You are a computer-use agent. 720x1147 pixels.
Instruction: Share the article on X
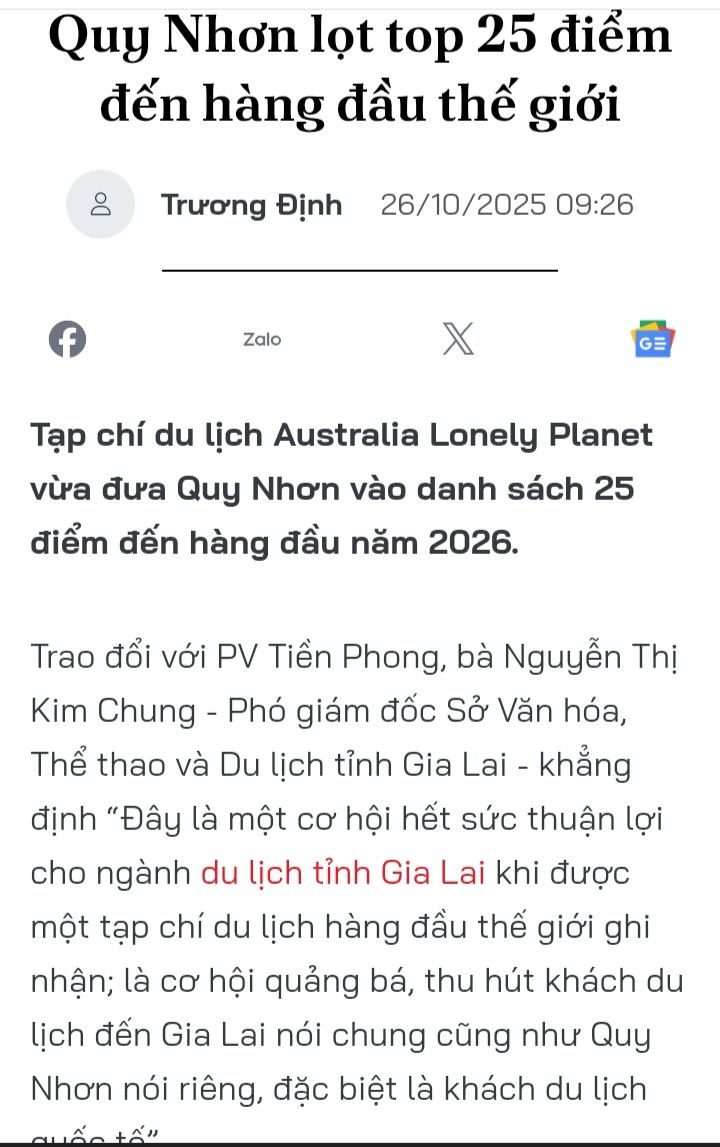click(458, 340)
